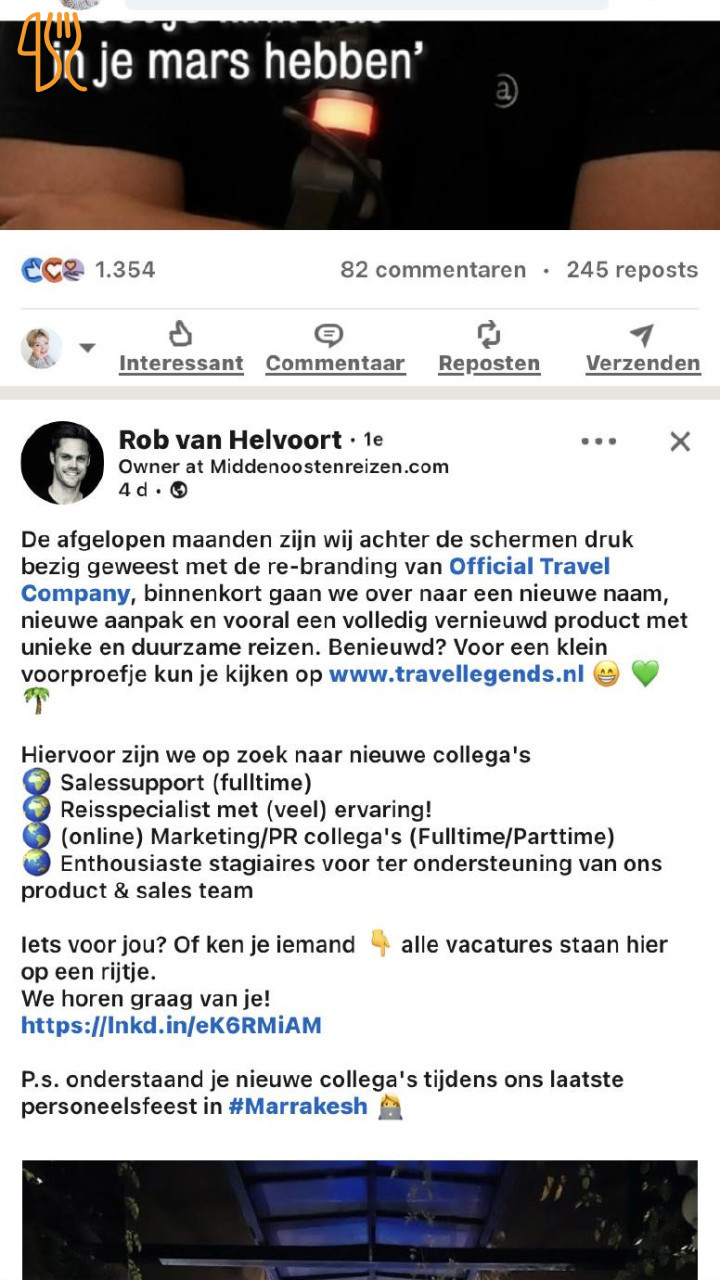Show the 1.354 reactions list
This screenshot has width=720, height=1280.
88,270
